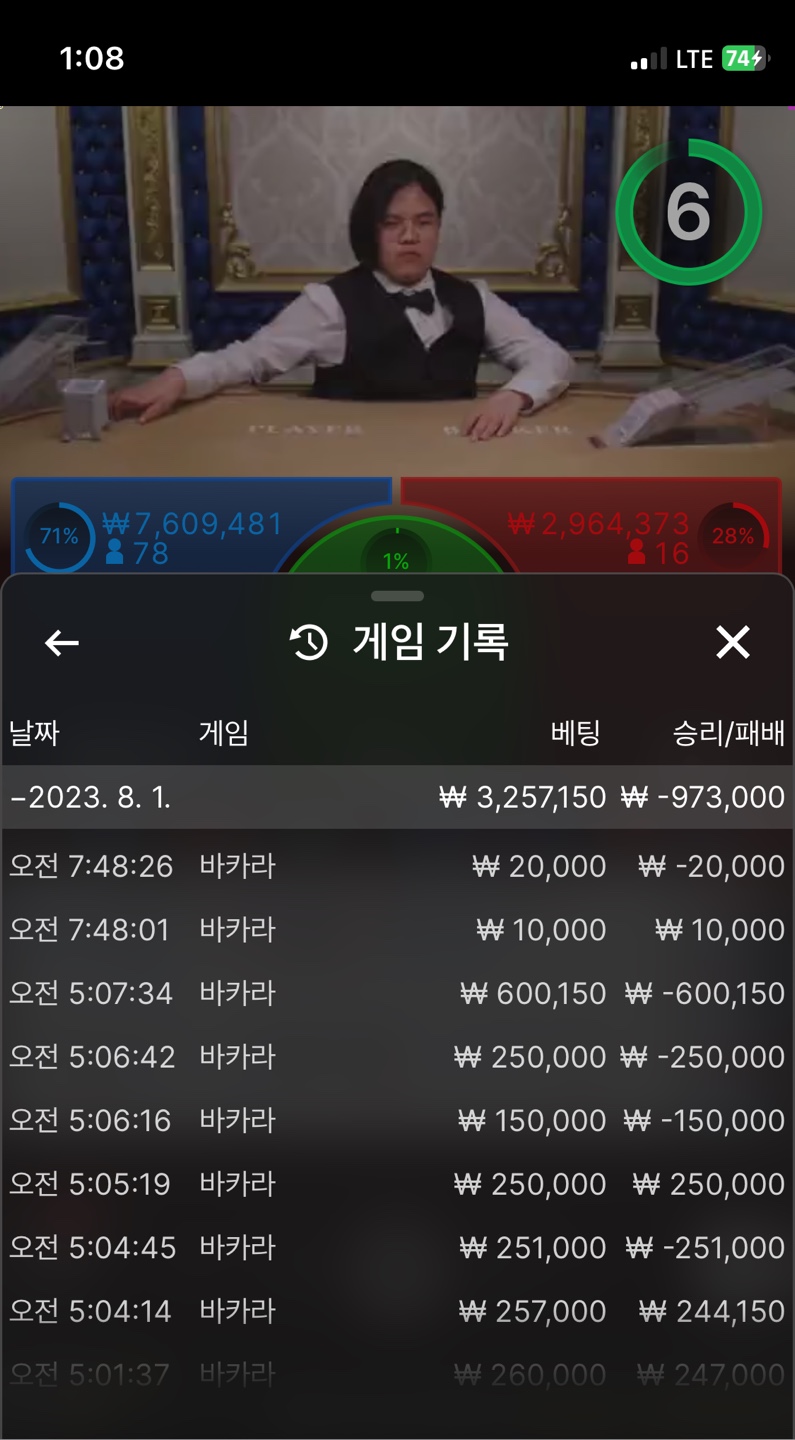Open the 오전 5:04:45 바카라 record
This screenshot has width=795, height=1440.
pos(397,1248)
